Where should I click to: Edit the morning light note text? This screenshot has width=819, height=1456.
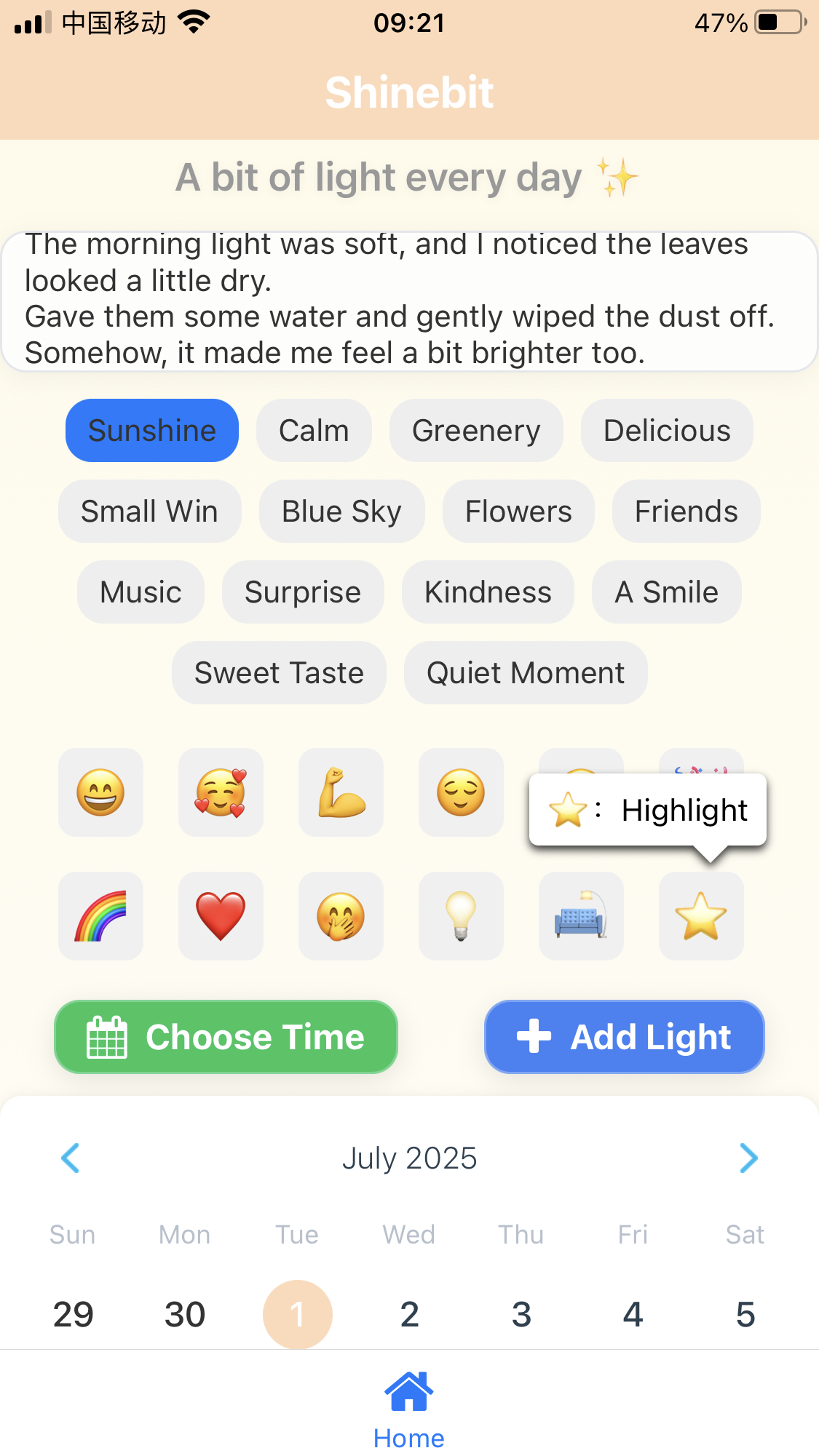409,300
